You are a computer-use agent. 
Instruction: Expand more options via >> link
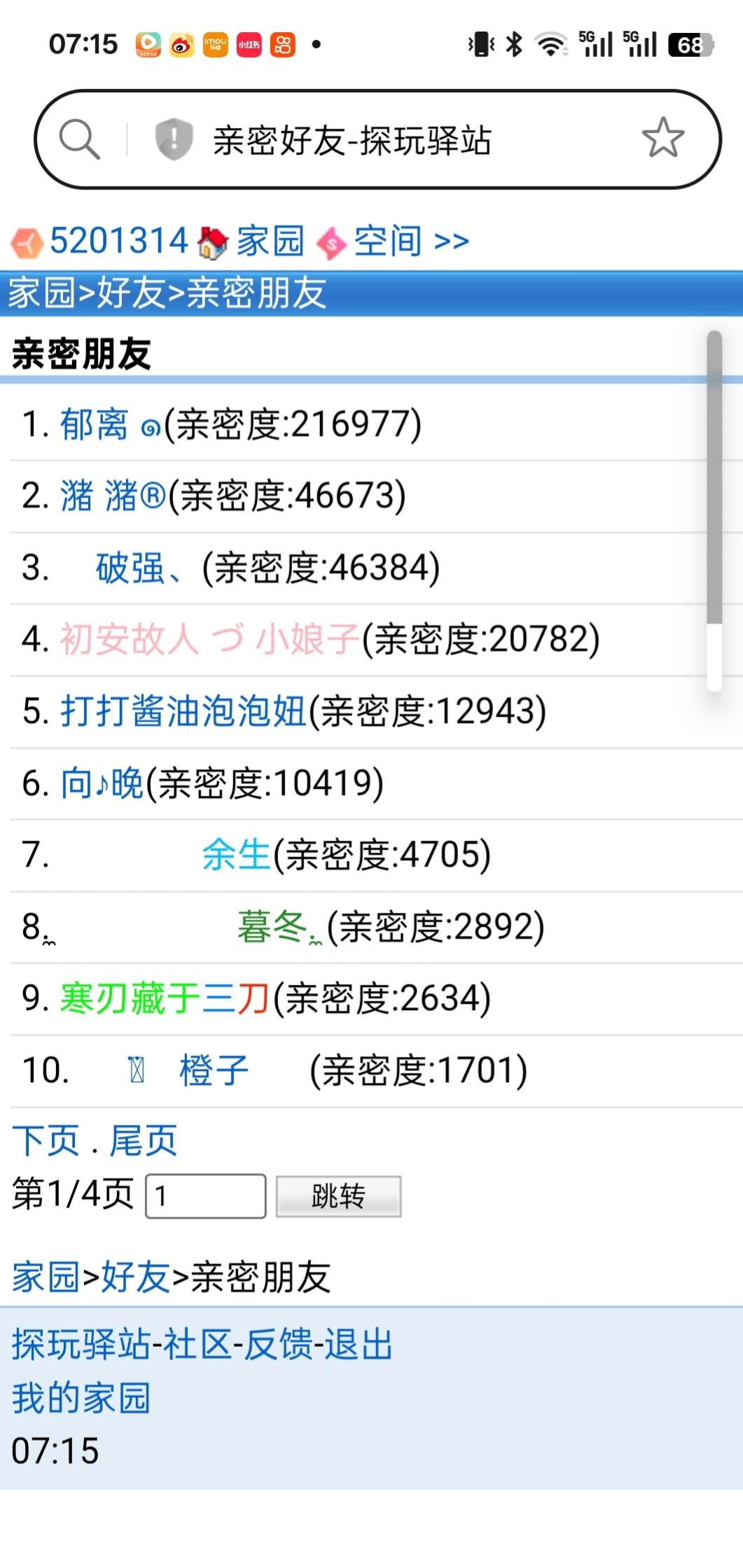452,241
